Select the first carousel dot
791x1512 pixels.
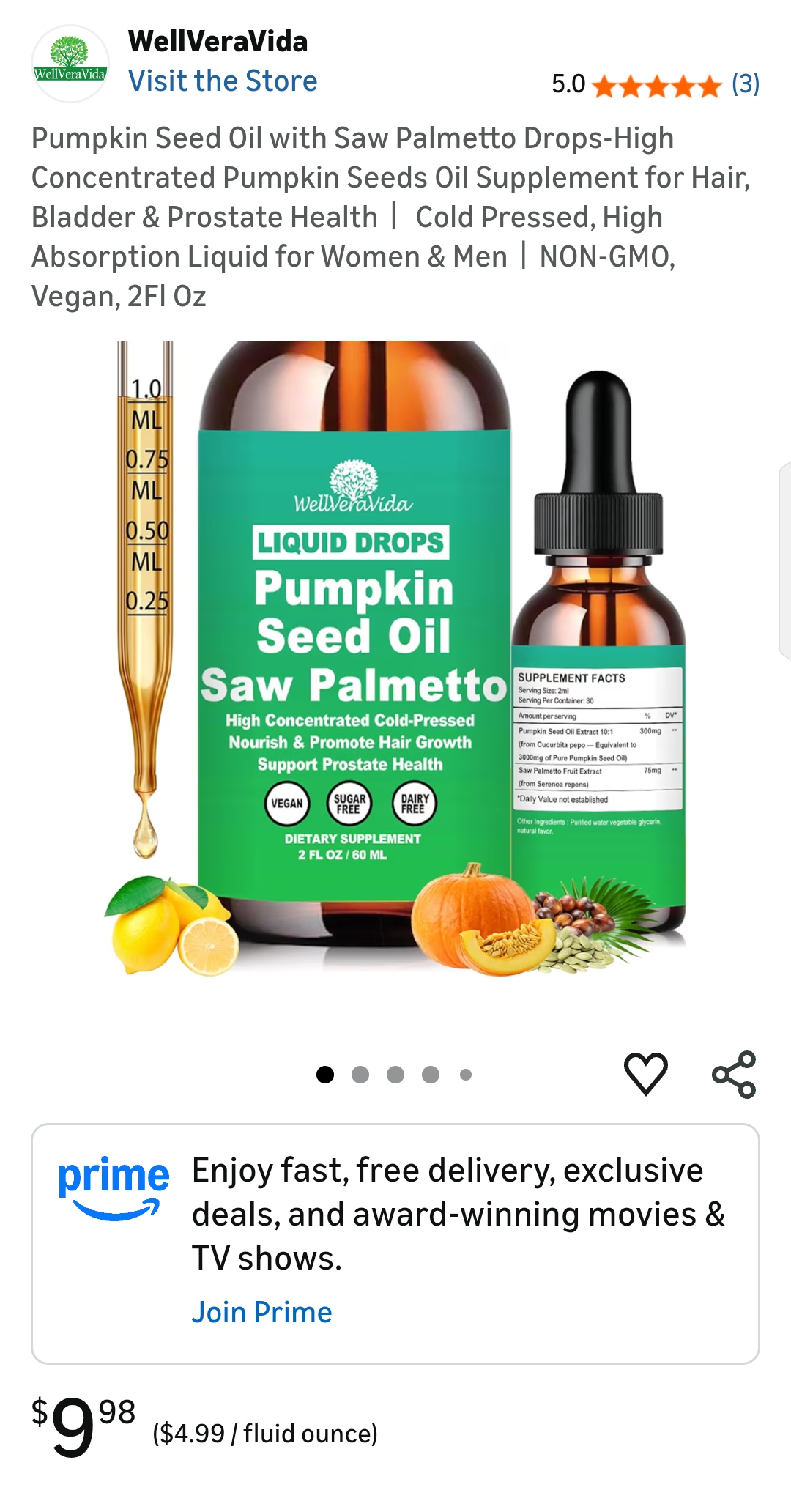click(324, 1074)
